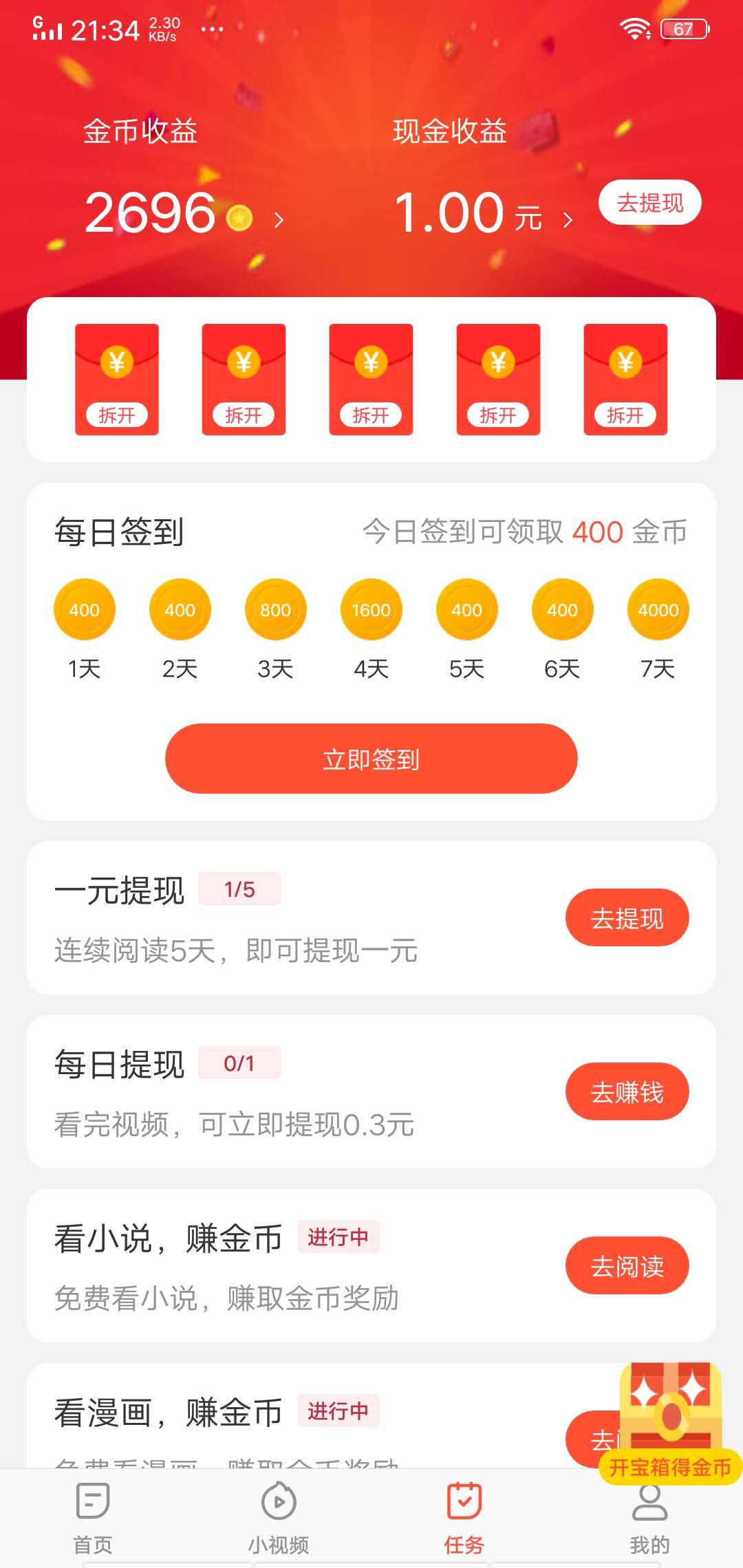Tap the Day 6 coin showing 400
The height and width of the screenshot is (1568, 743).
561,609
